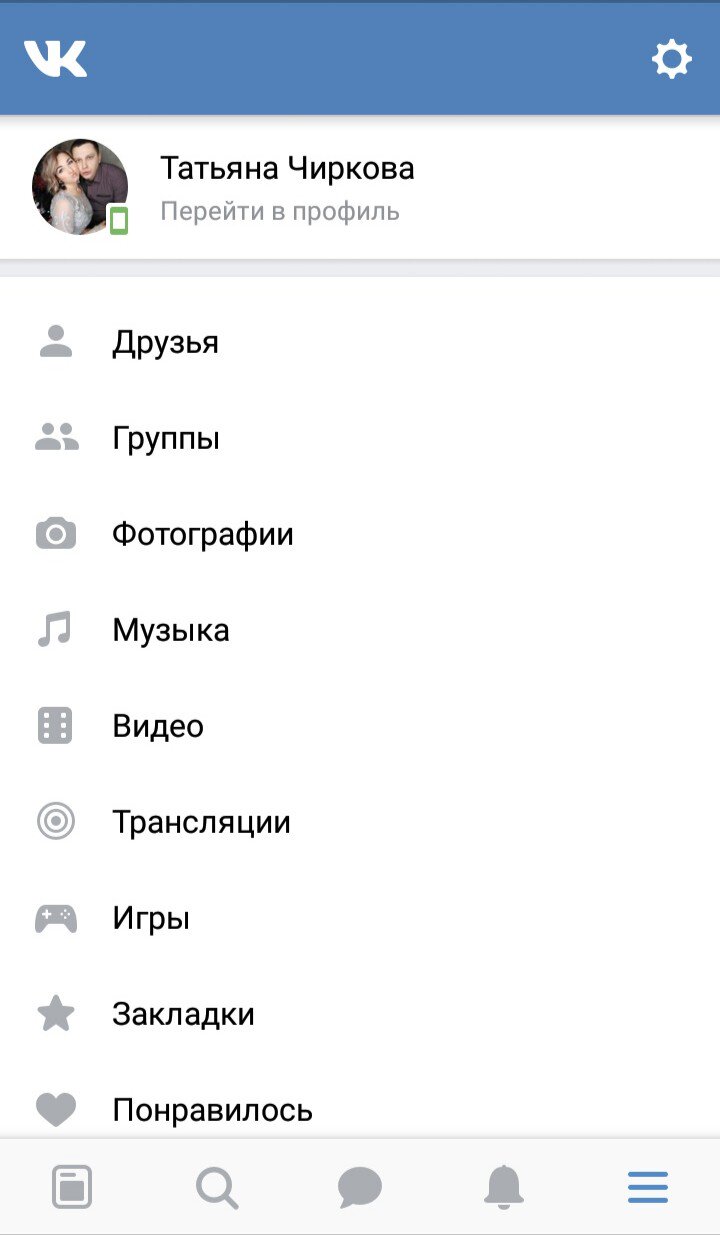Open Игры section
Image resolution: width=720 pixels, height=1235 pixels.
coord(360,918)
